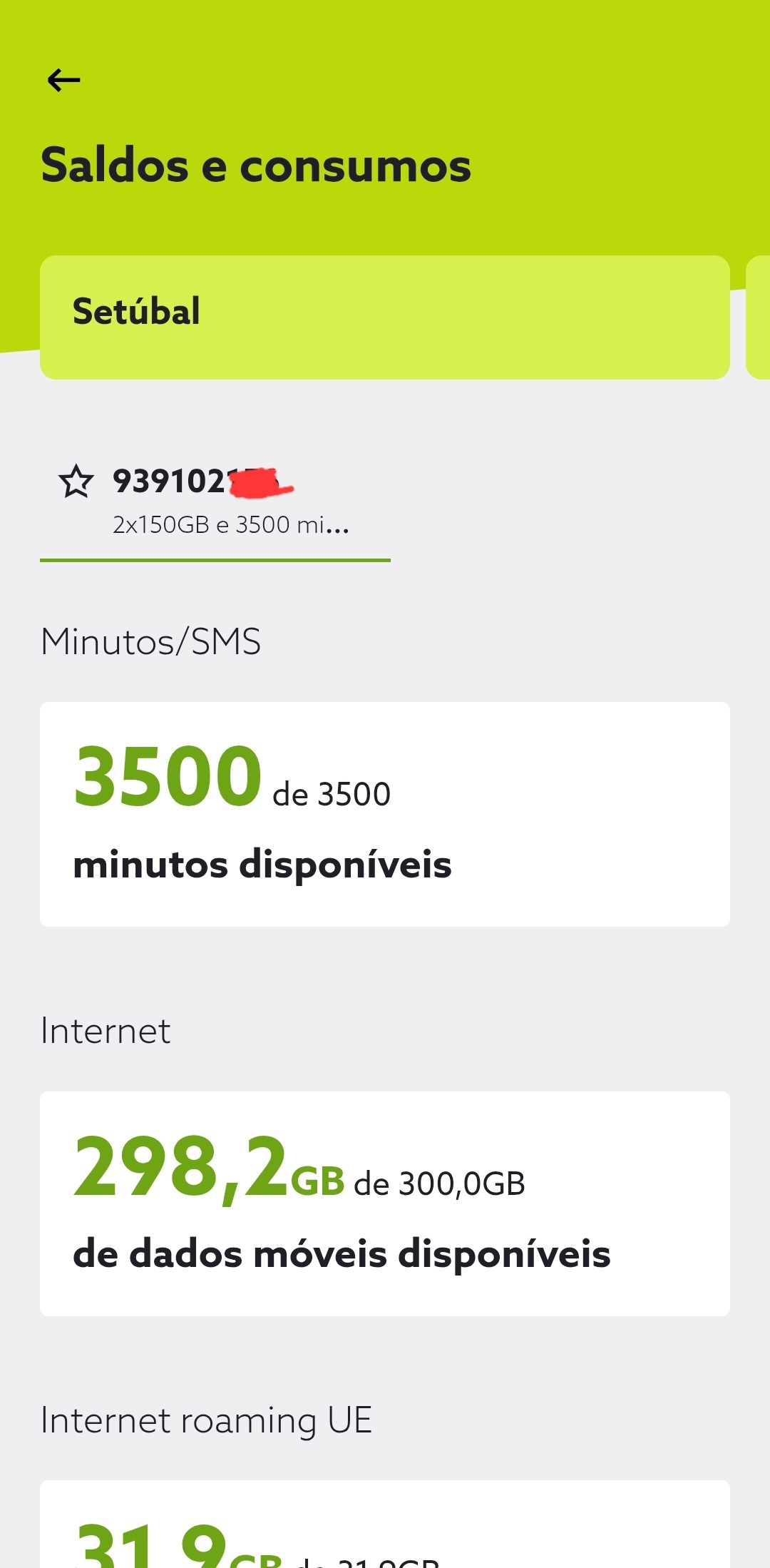The width and height of the screenshot is (770, 1568).
Task: Mark the 939102 number as favorite
Action: [x=76, y=482]
